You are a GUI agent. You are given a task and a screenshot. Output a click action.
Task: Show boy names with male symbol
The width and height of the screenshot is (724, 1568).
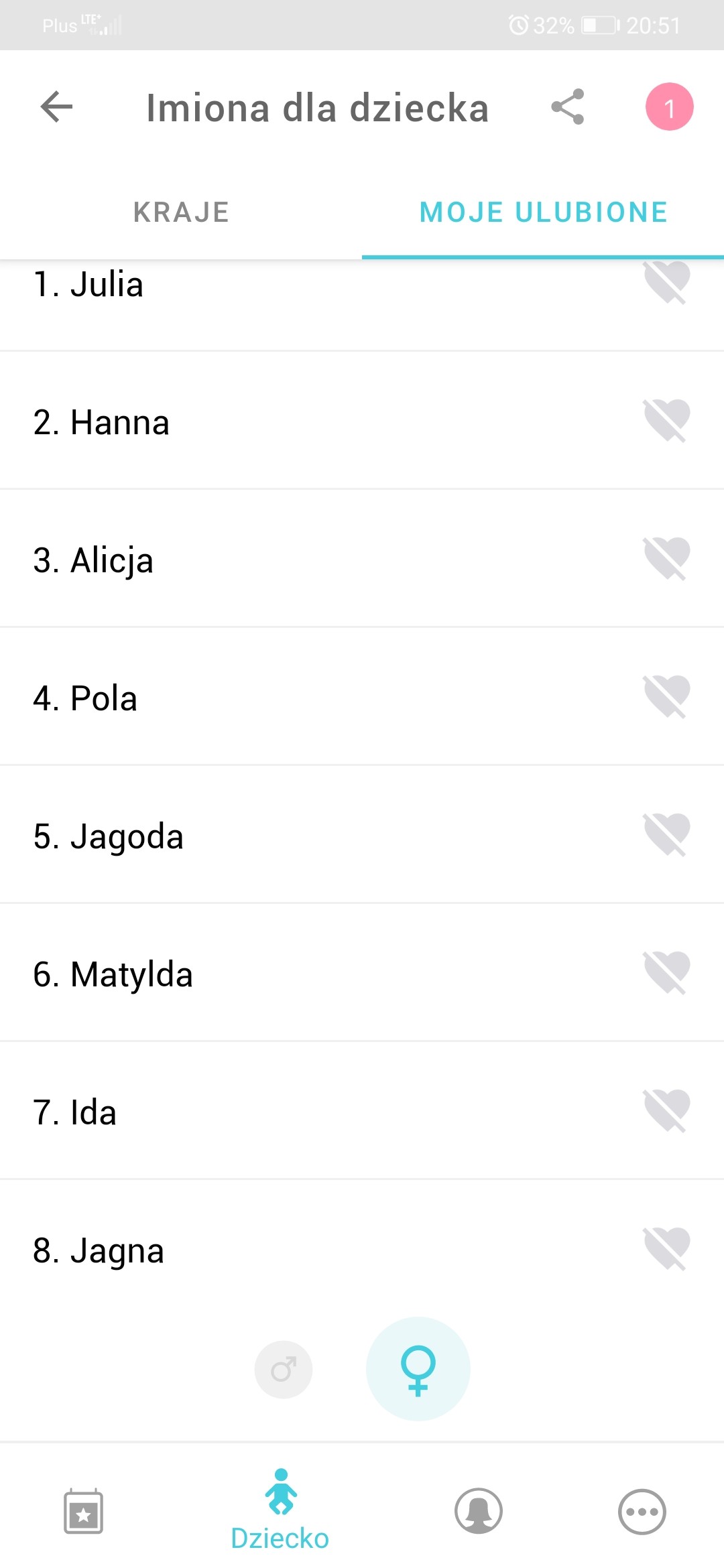coord(284,1370)
